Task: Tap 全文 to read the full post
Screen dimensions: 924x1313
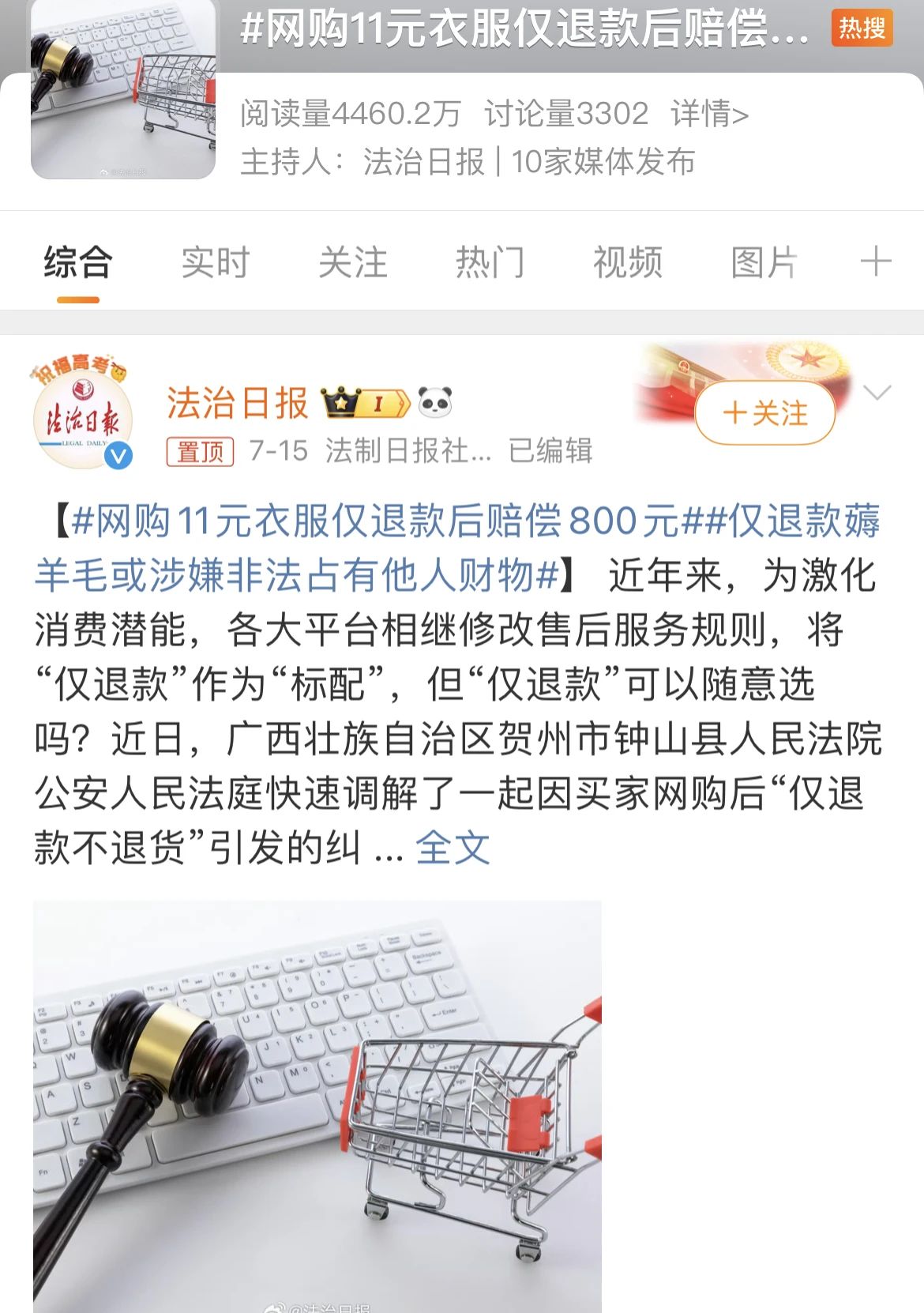Action: (453, 848)
